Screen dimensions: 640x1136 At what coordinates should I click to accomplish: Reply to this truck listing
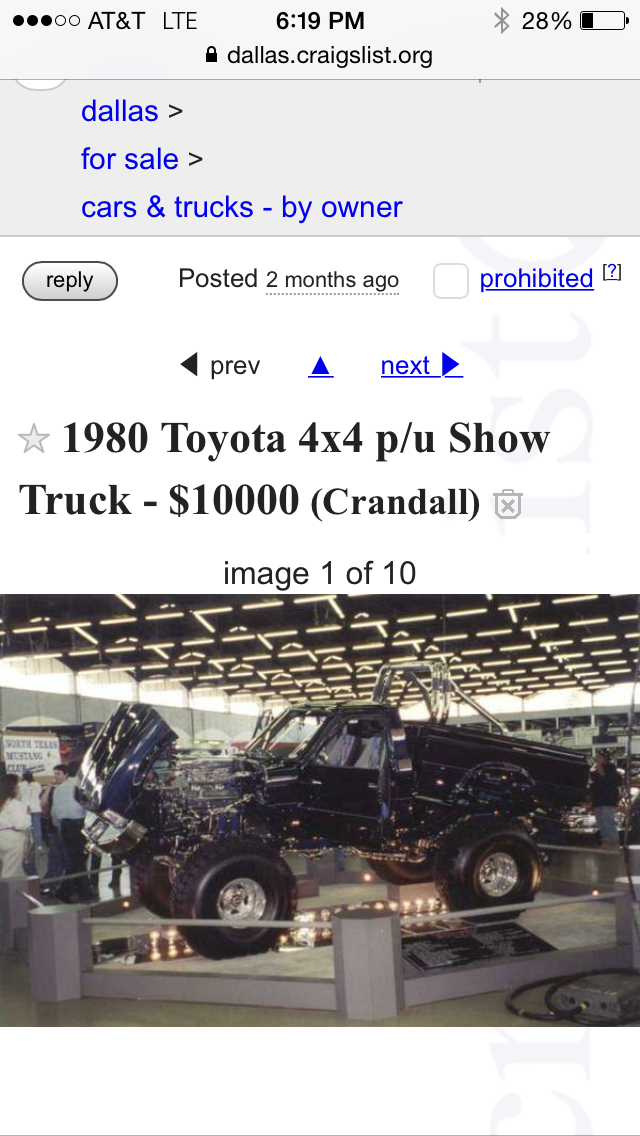coord(69,281)
